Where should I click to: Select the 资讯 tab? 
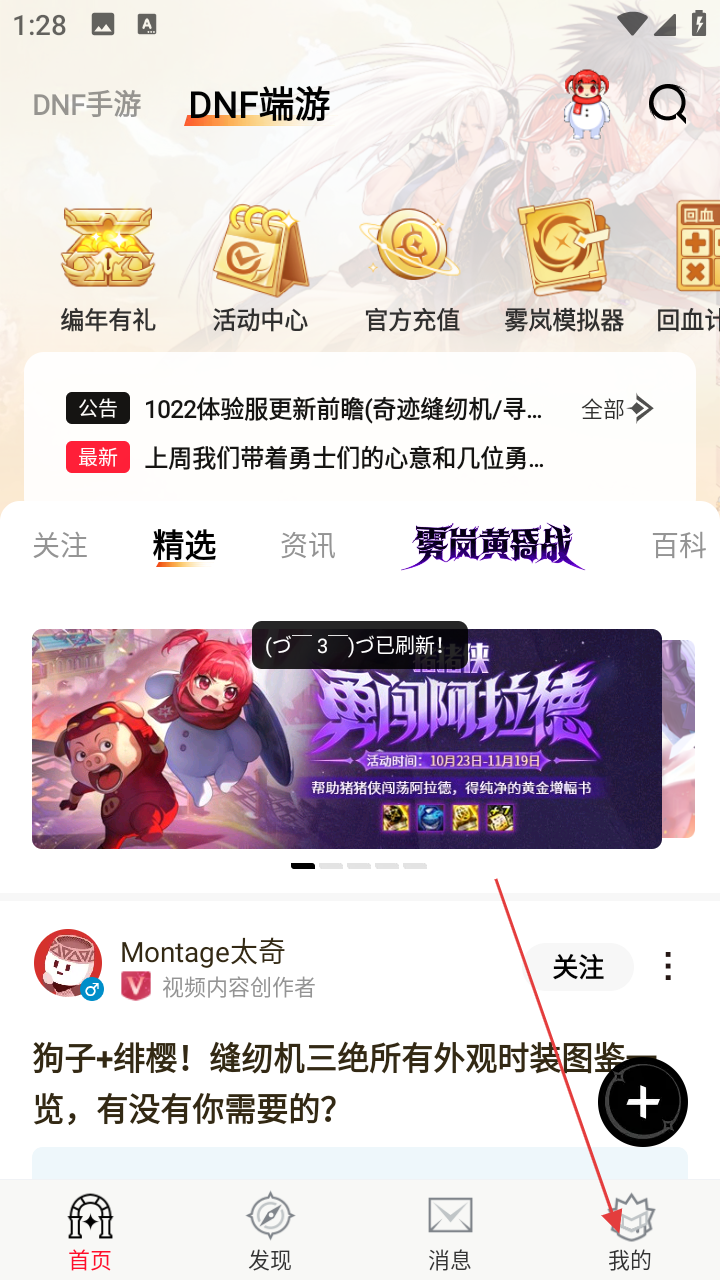(x=308, y=546)
